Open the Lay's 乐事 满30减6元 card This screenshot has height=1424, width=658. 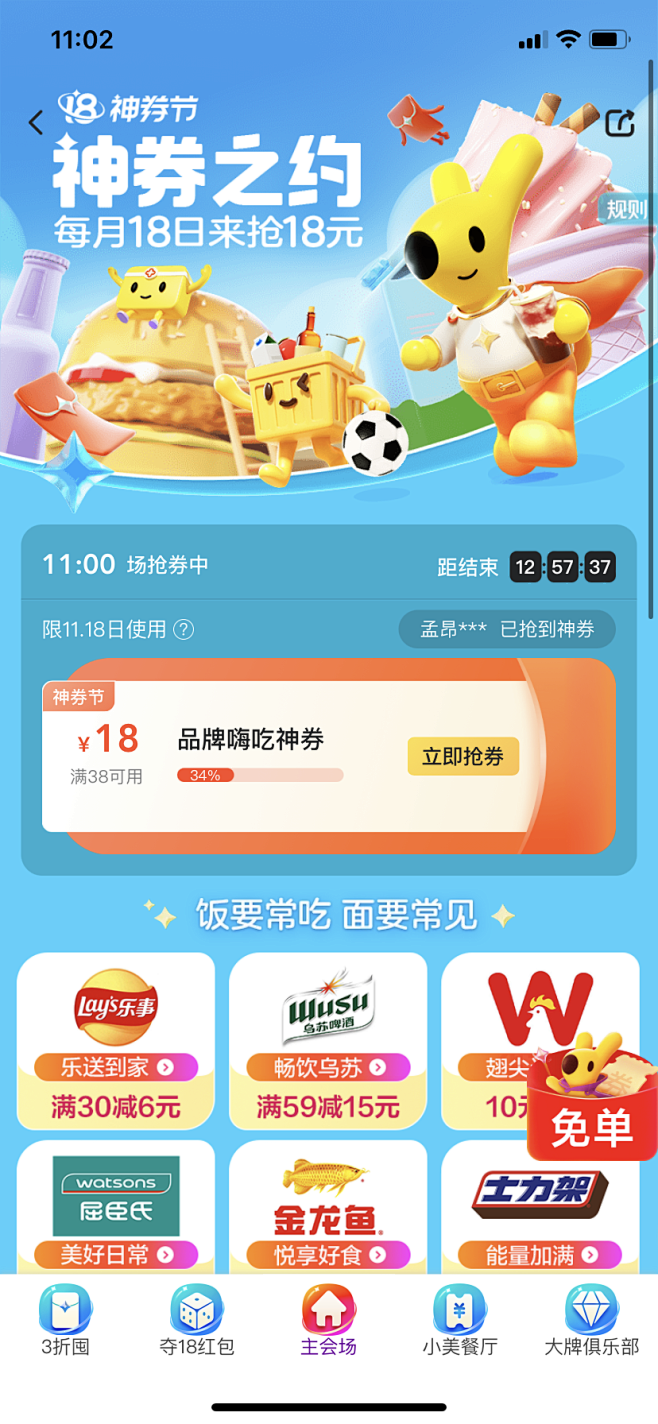[x=116, y=1040]
